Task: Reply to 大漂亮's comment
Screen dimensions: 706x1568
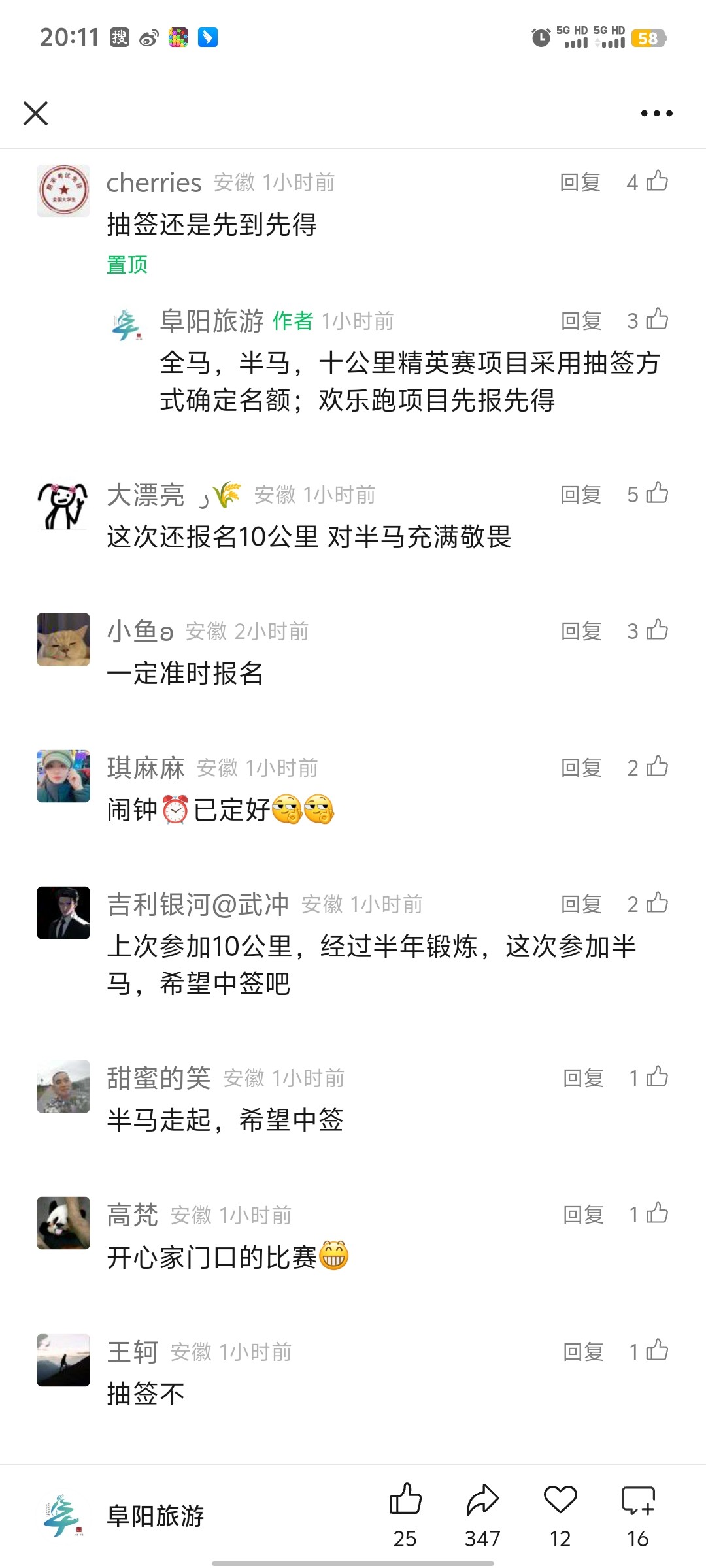Action: point(580,495)
